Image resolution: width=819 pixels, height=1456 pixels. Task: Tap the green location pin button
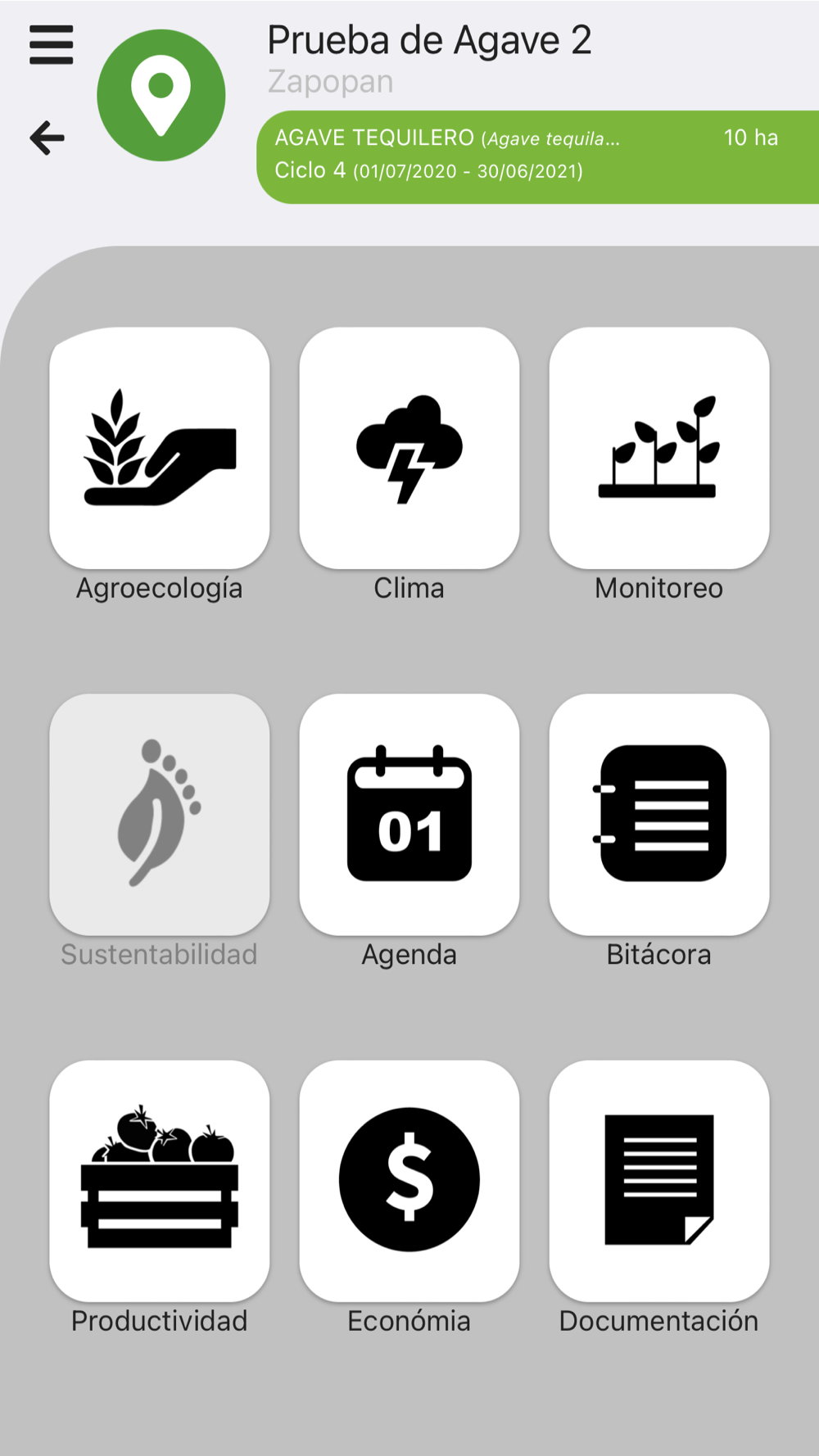click(x=161, y=95)
